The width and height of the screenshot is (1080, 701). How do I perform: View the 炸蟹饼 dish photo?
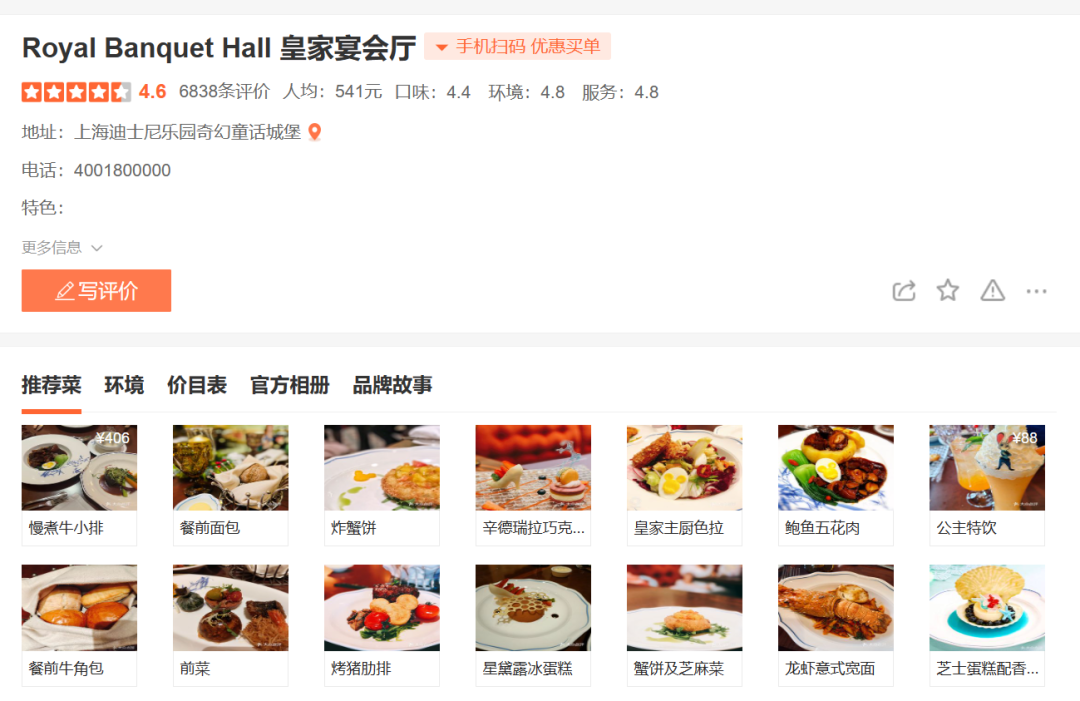click(x=381, y=468)
